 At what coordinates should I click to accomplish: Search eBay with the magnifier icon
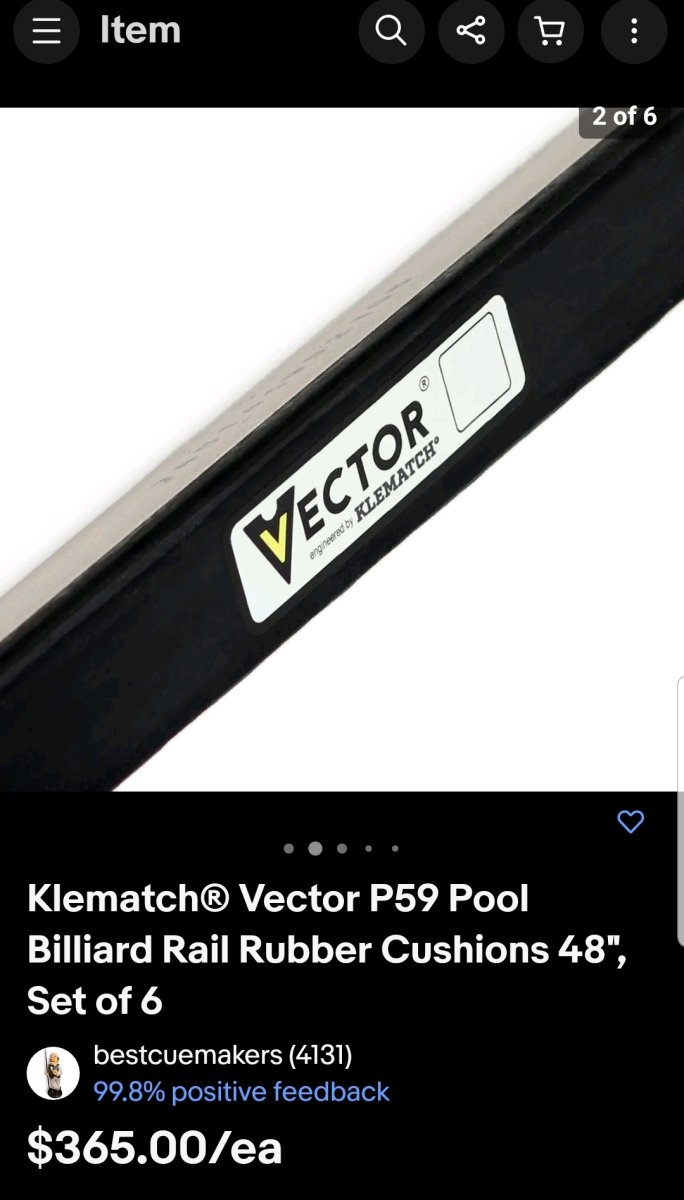[x=391, y=31]
